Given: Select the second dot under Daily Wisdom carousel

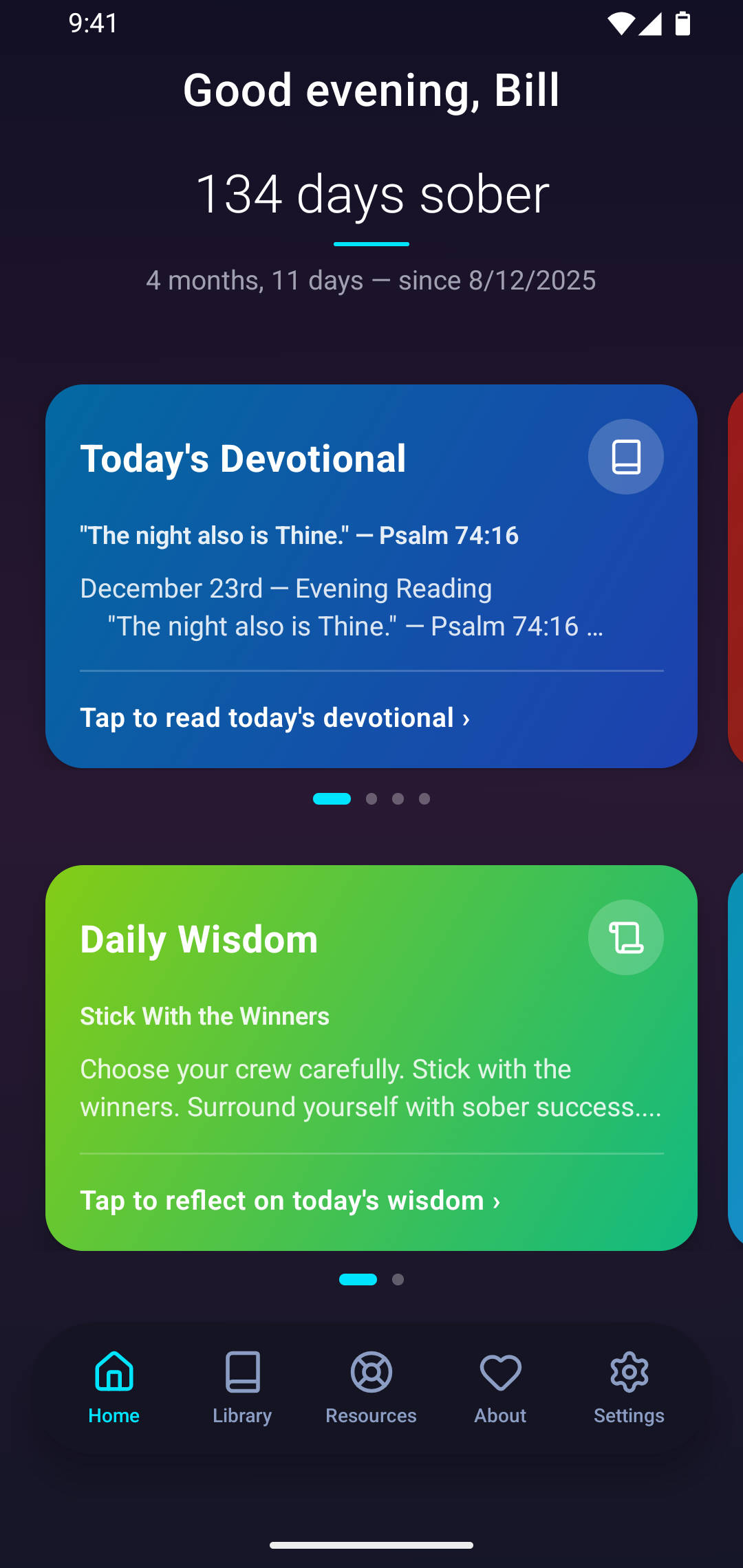Looking at the screenshot, I should [398, 1279].
